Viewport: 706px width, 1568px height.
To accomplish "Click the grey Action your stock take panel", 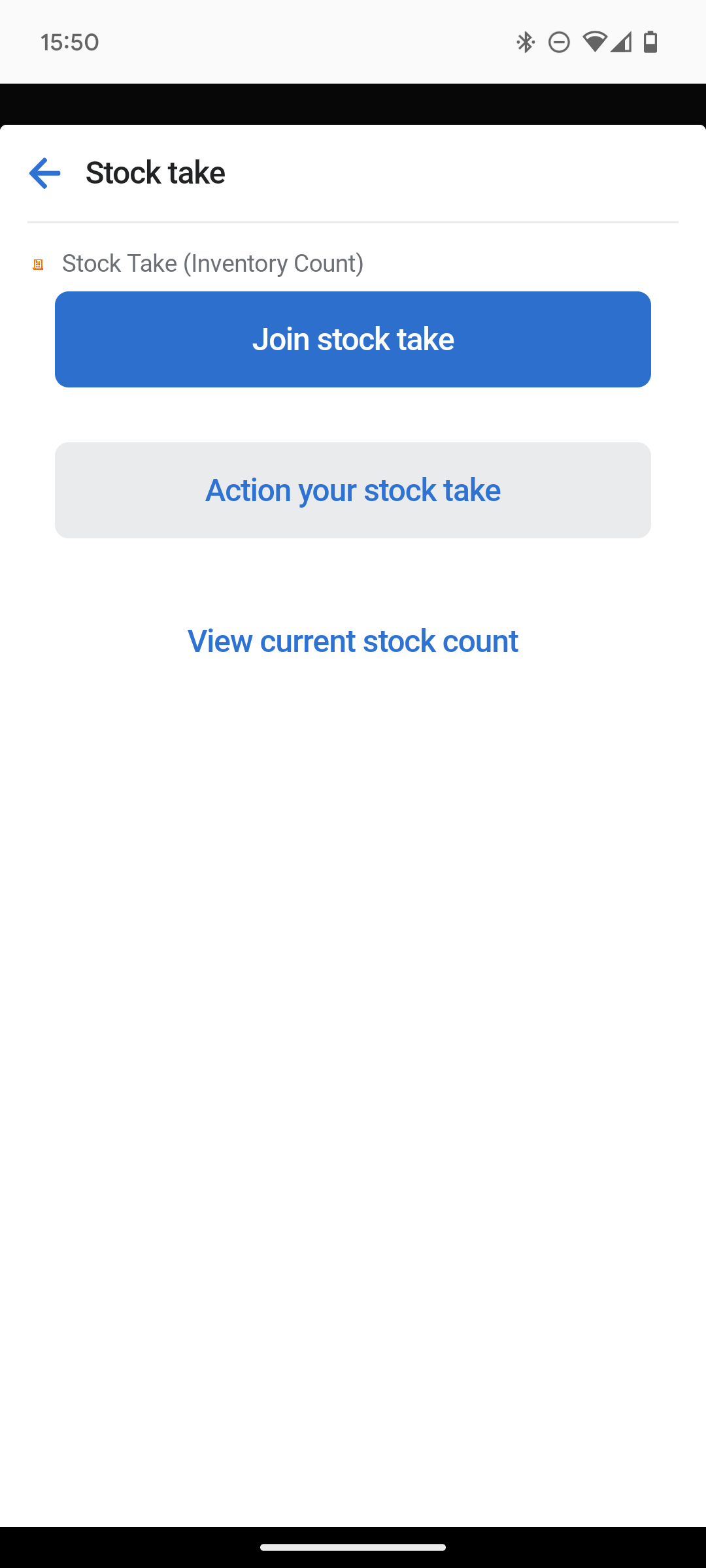I will 353,490.
